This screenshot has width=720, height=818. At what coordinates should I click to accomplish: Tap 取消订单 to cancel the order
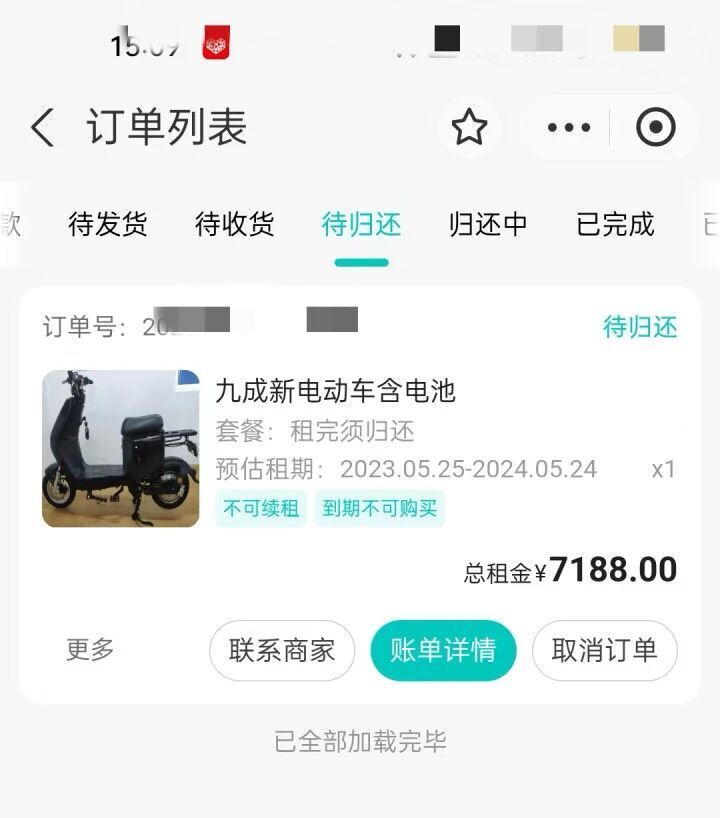[x=604, y=650]
